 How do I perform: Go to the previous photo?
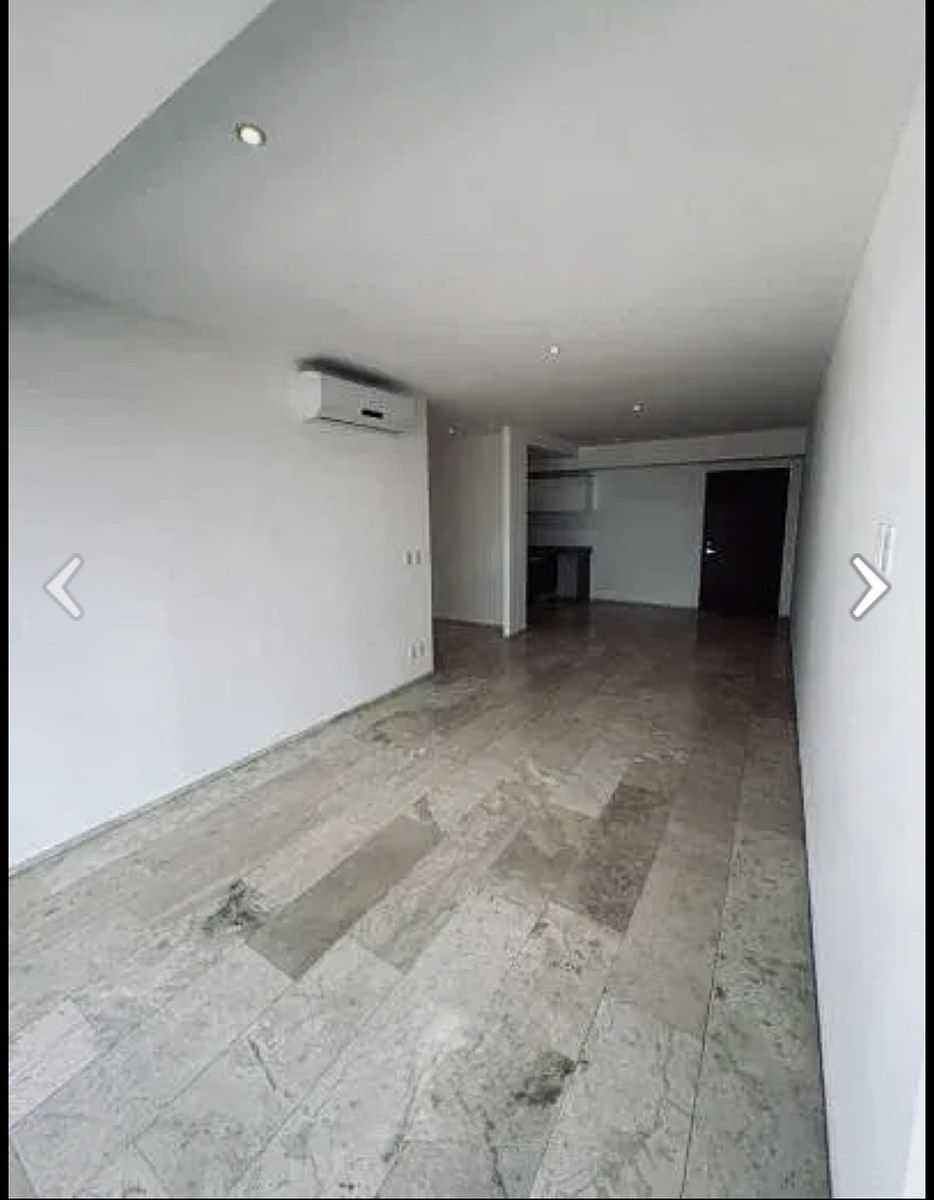point(64,587)
